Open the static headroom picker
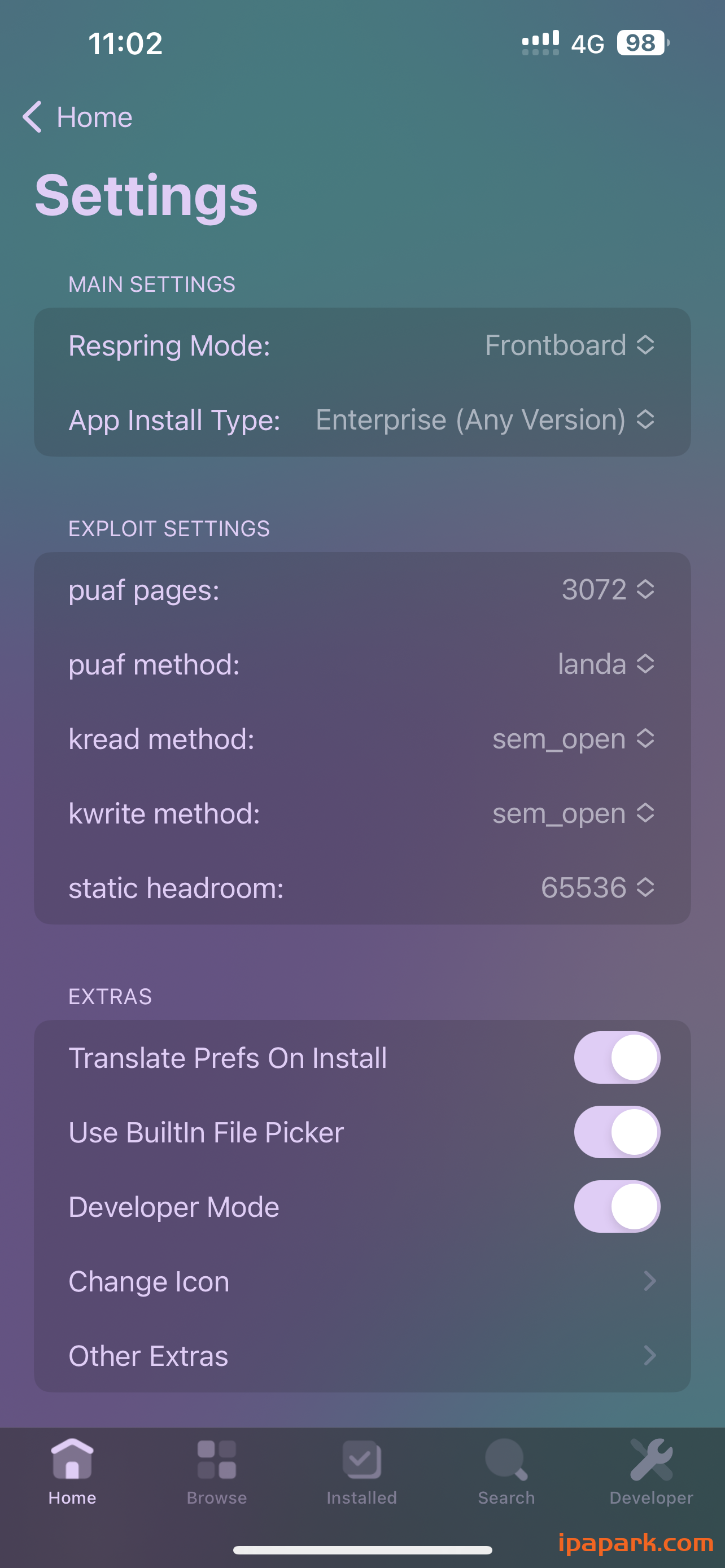This screenshot has height=1568, width=725. click(597, 888)
